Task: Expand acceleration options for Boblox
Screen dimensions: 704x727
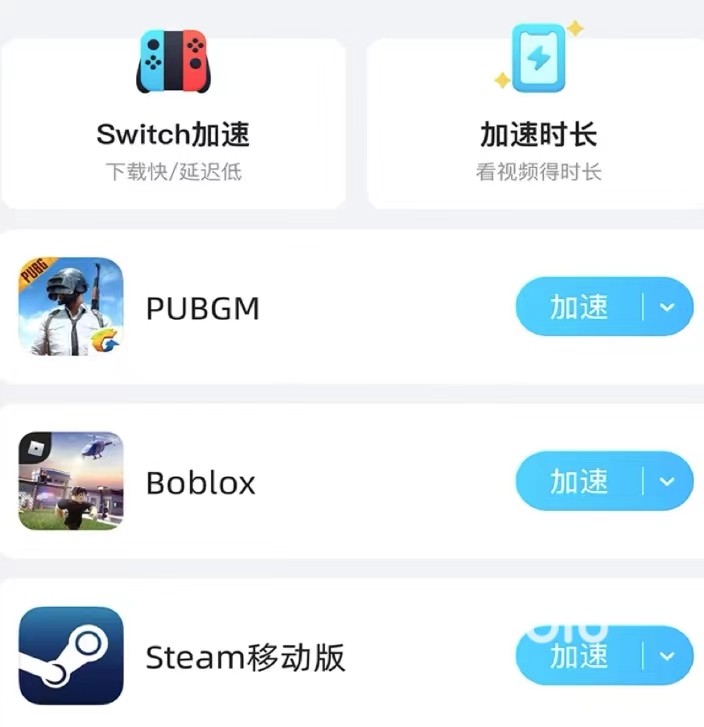Action: click(668, 482)
